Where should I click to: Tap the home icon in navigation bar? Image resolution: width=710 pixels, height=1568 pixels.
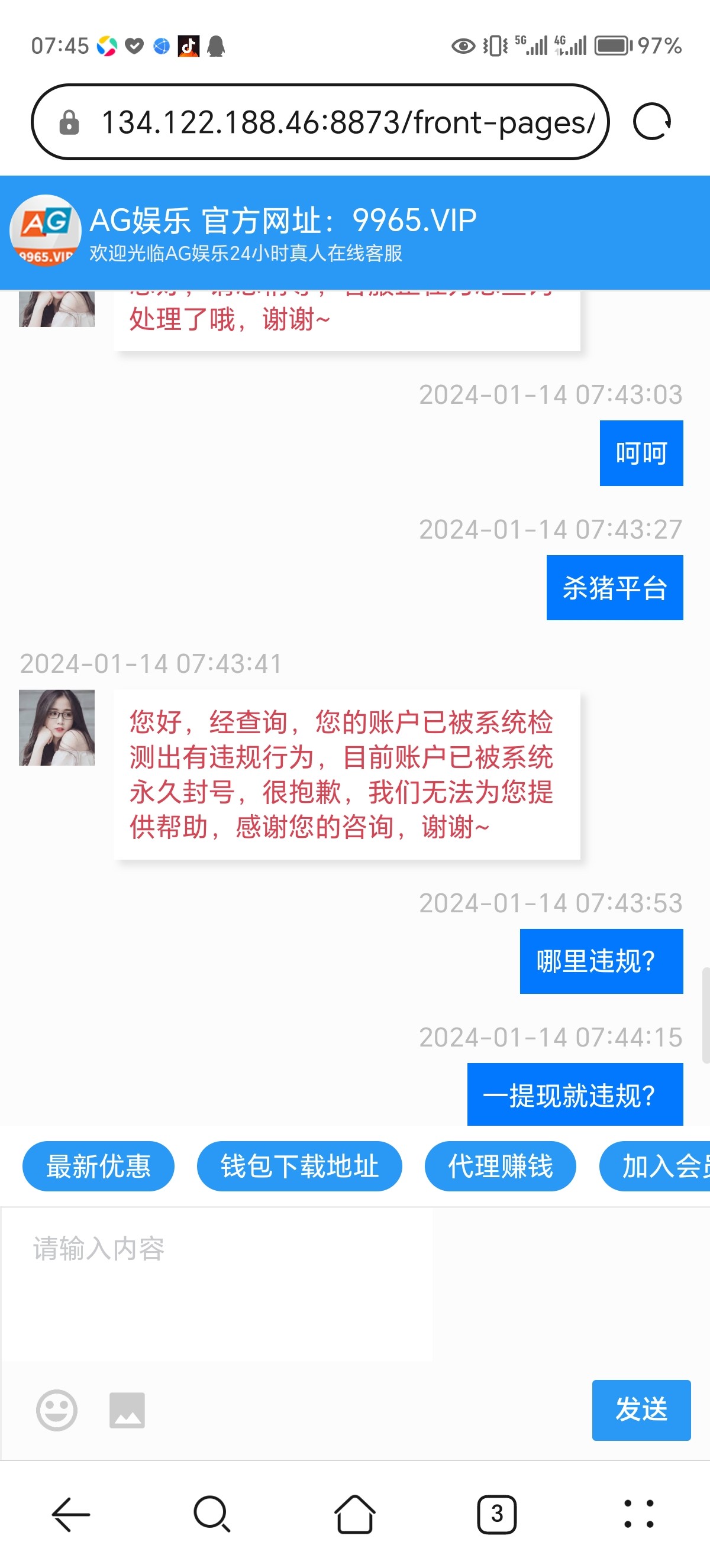[355, 1515]
